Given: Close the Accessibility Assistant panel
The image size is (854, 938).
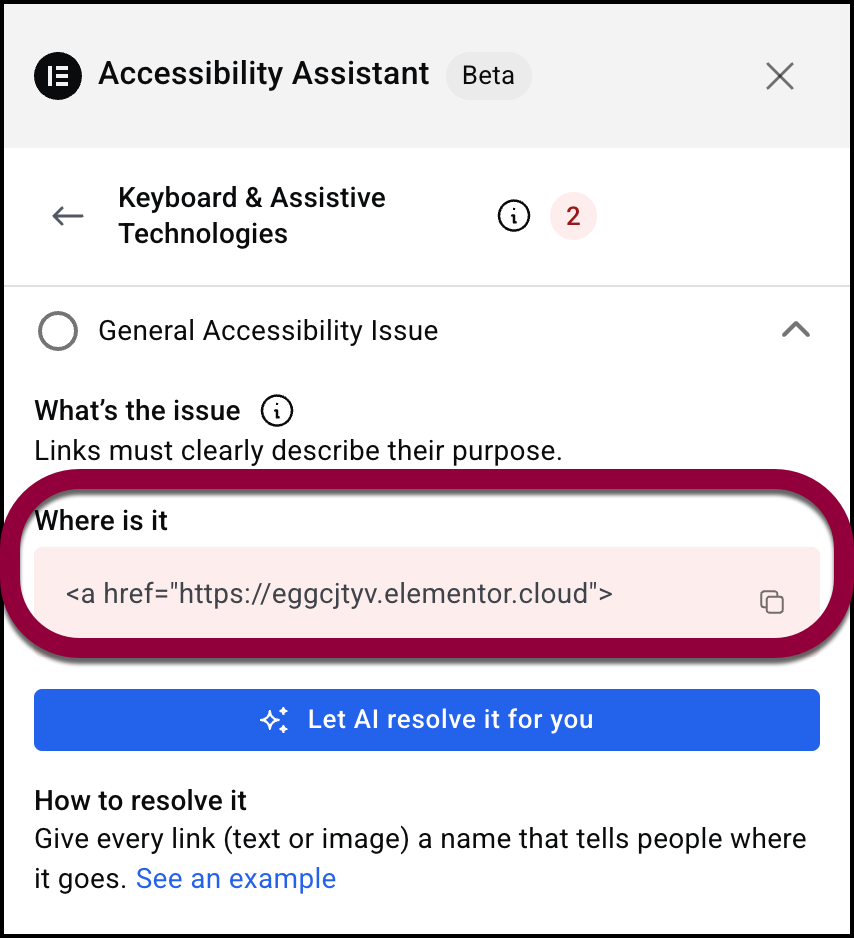Looking at the screenshot, I should (779, 76).
